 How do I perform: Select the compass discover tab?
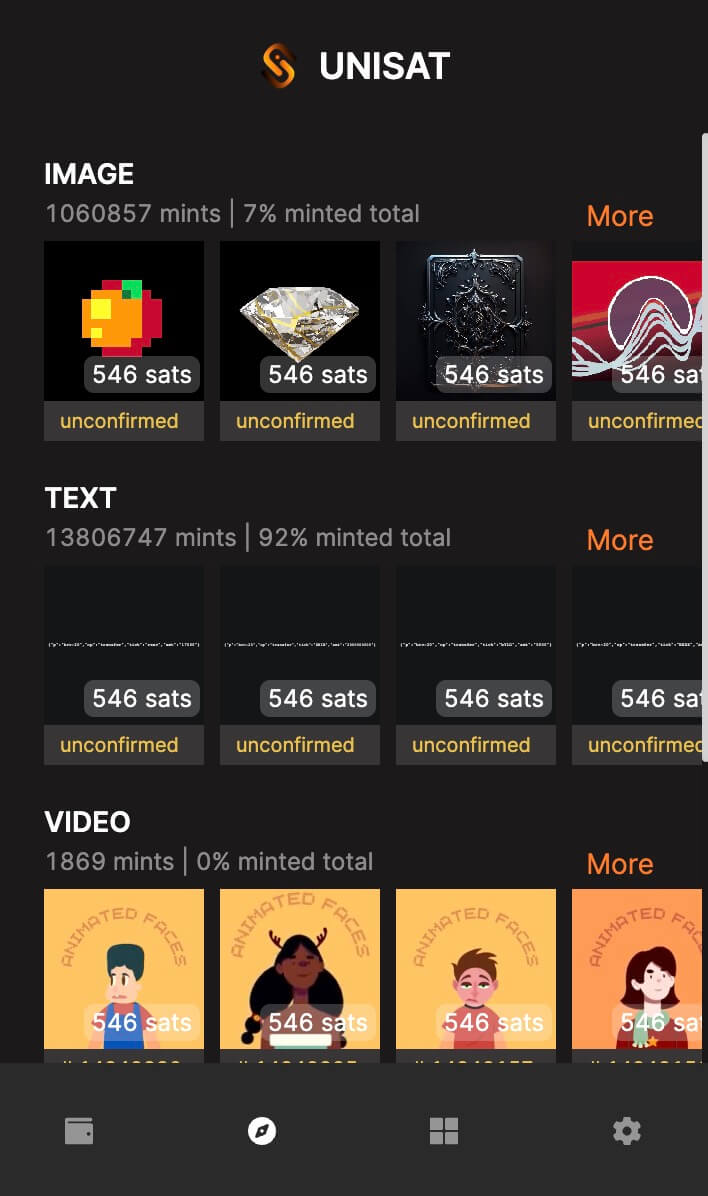click(x=262, y=1131)
